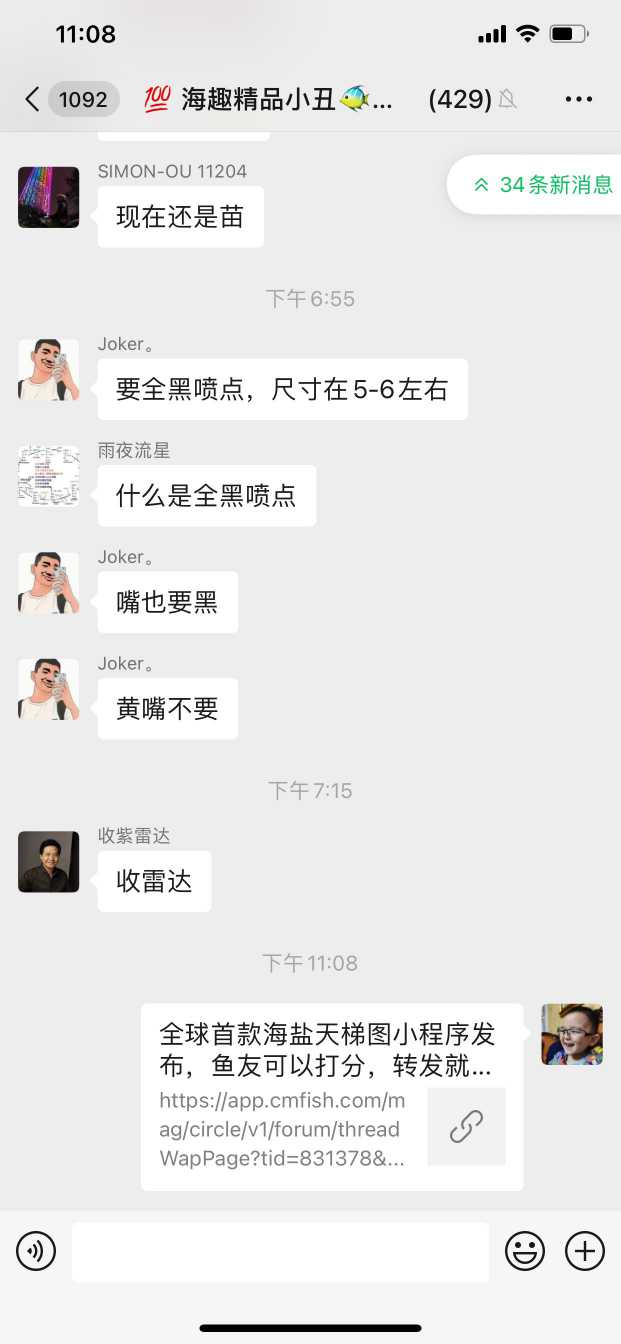Open 收紫雷达's profile avatar

pyautogui.click(x=48, y=862)
